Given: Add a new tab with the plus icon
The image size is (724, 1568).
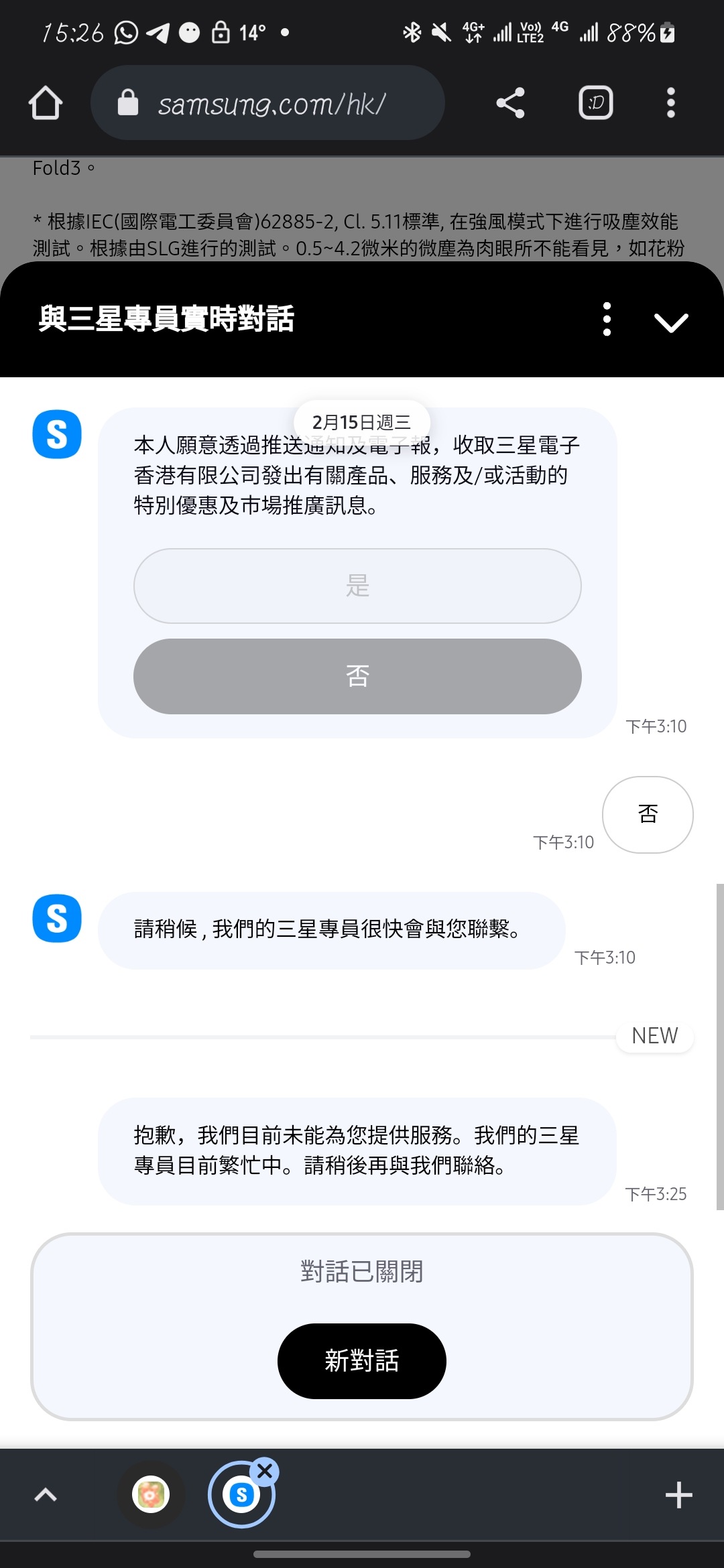Looking at the screenshot, I should (x=678, y=1495).
